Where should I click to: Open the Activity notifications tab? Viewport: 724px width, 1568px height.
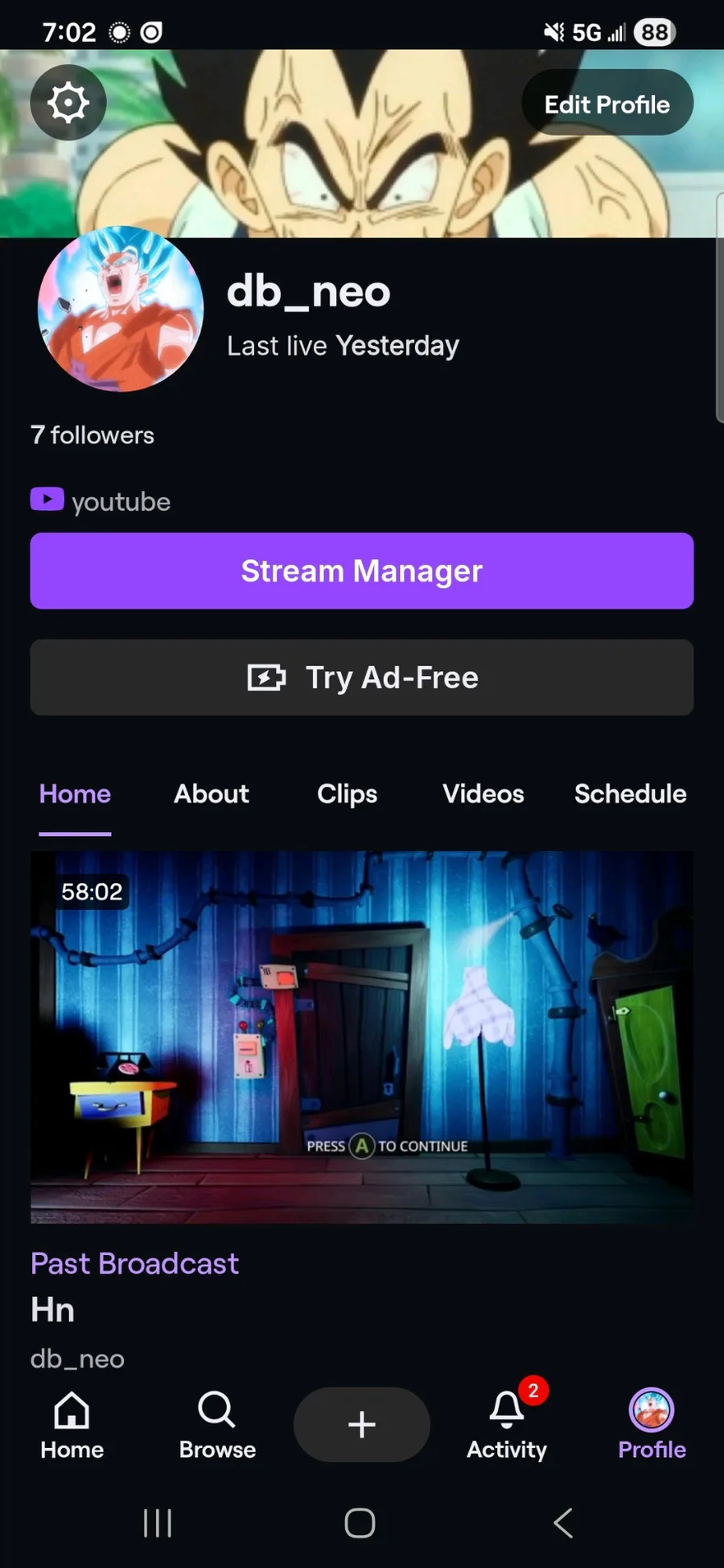point(507,1426)
